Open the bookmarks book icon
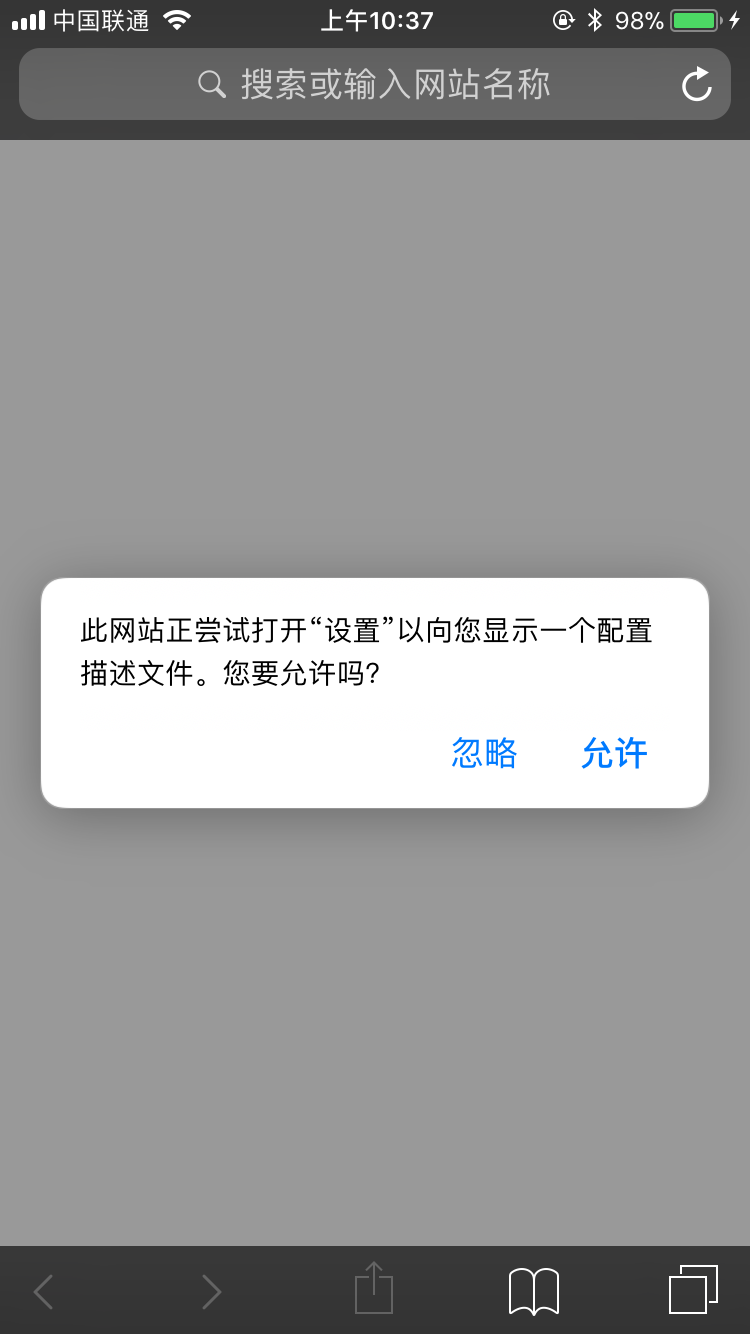The image size is (750, 1334). pos(534,1291)
